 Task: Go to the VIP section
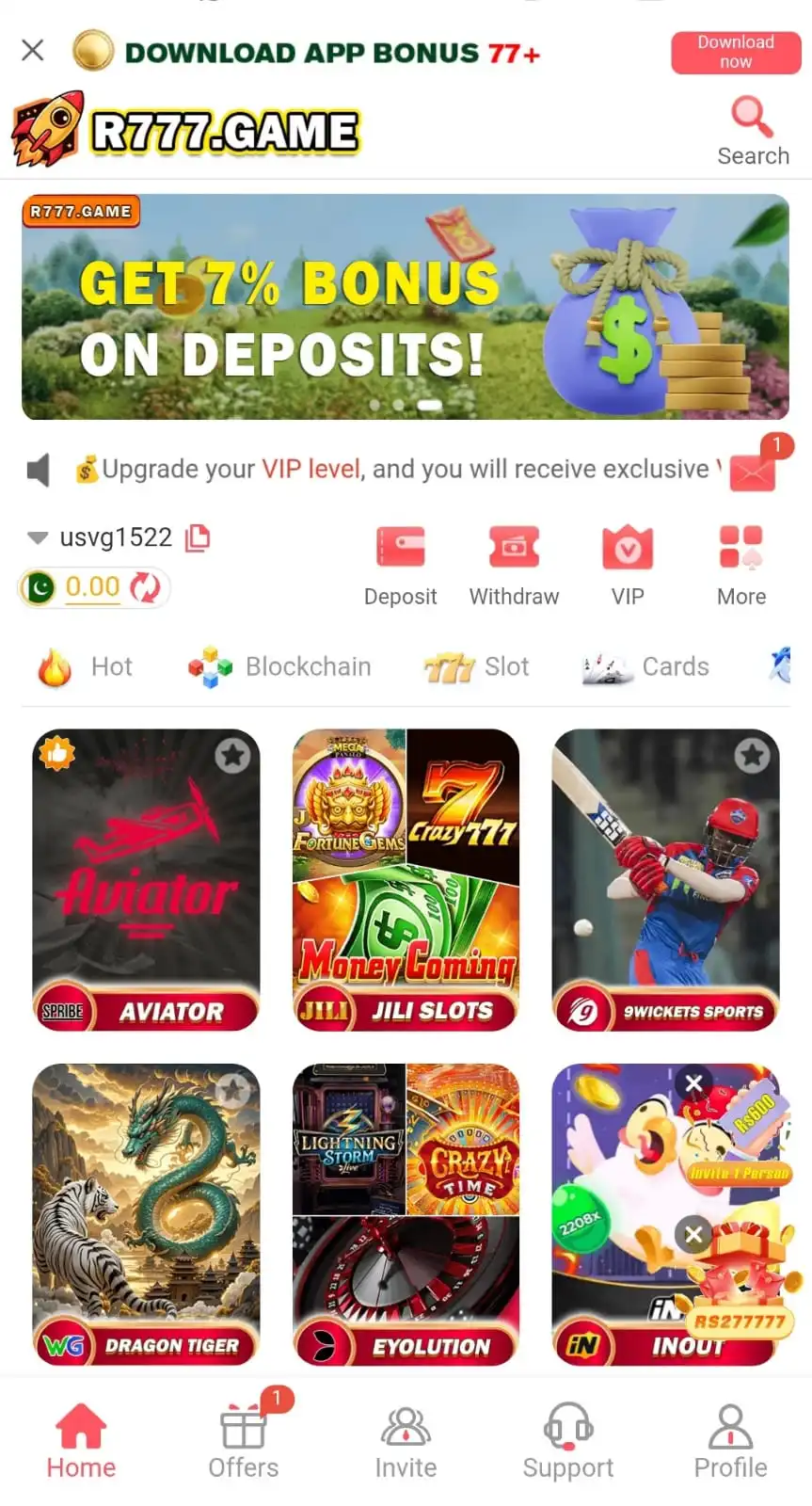(x=628, y=566)
